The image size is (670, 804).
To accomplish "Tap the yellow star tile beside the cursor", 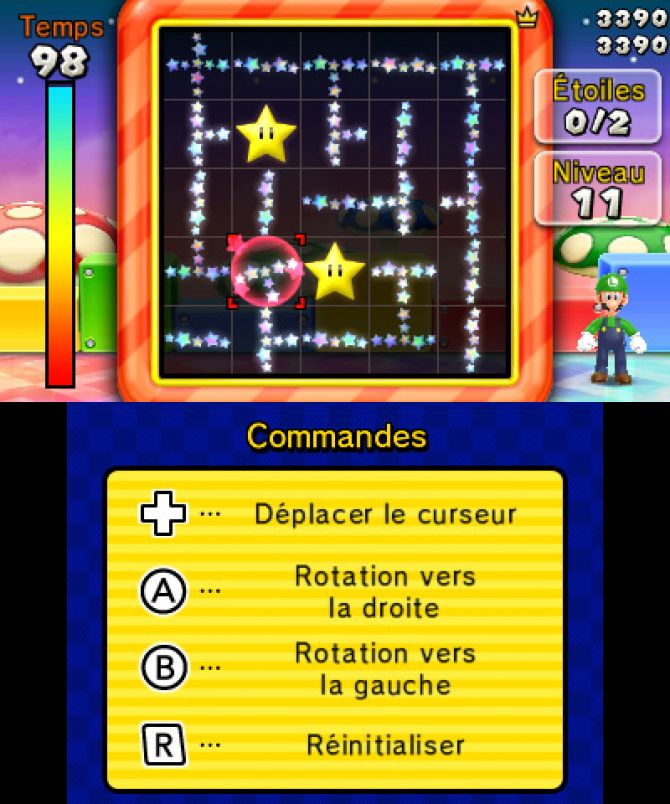I will pyautogui.click(x=334, y=272).
